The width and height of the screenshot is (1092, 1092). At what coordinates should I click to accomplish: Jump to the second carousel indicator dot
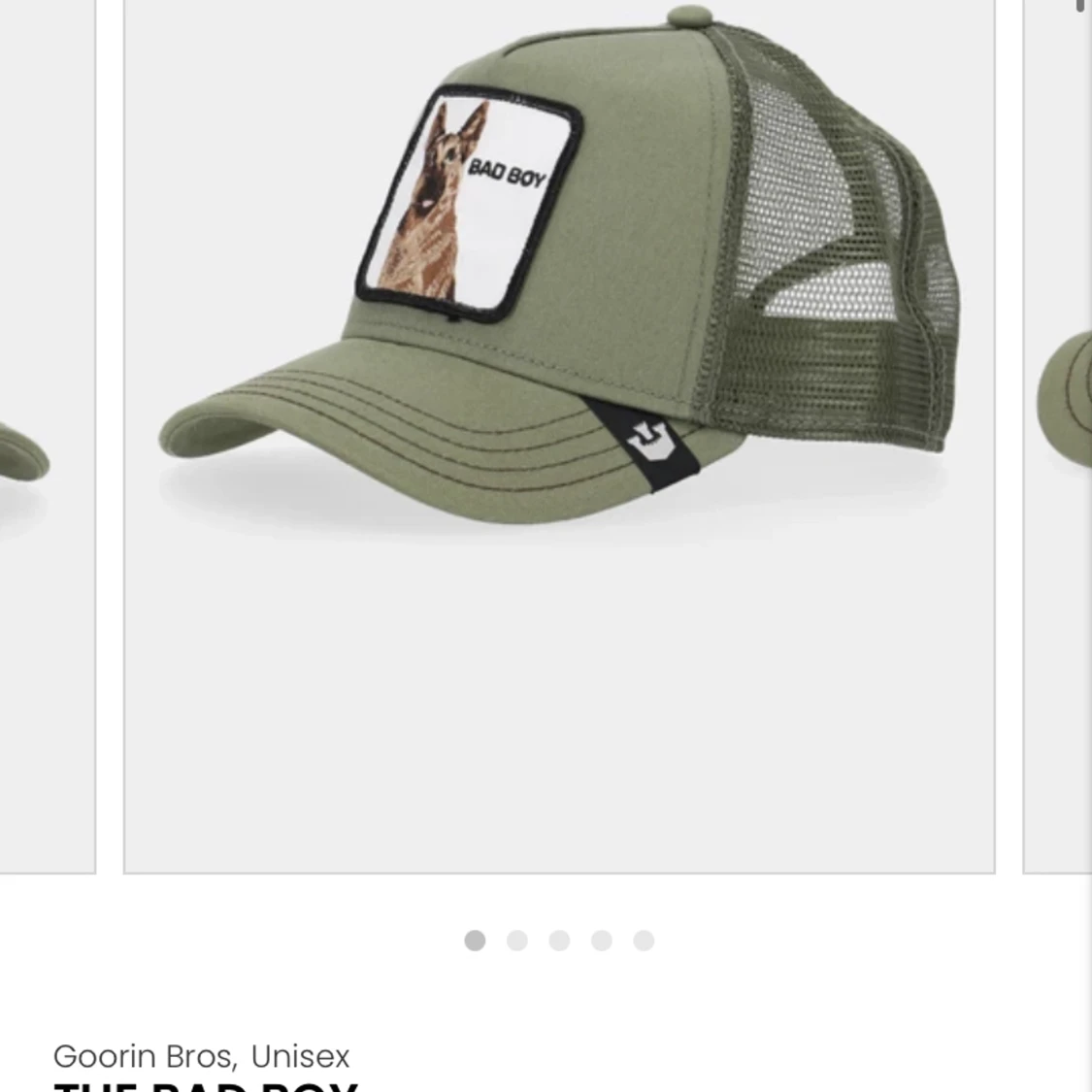point(517,941)
